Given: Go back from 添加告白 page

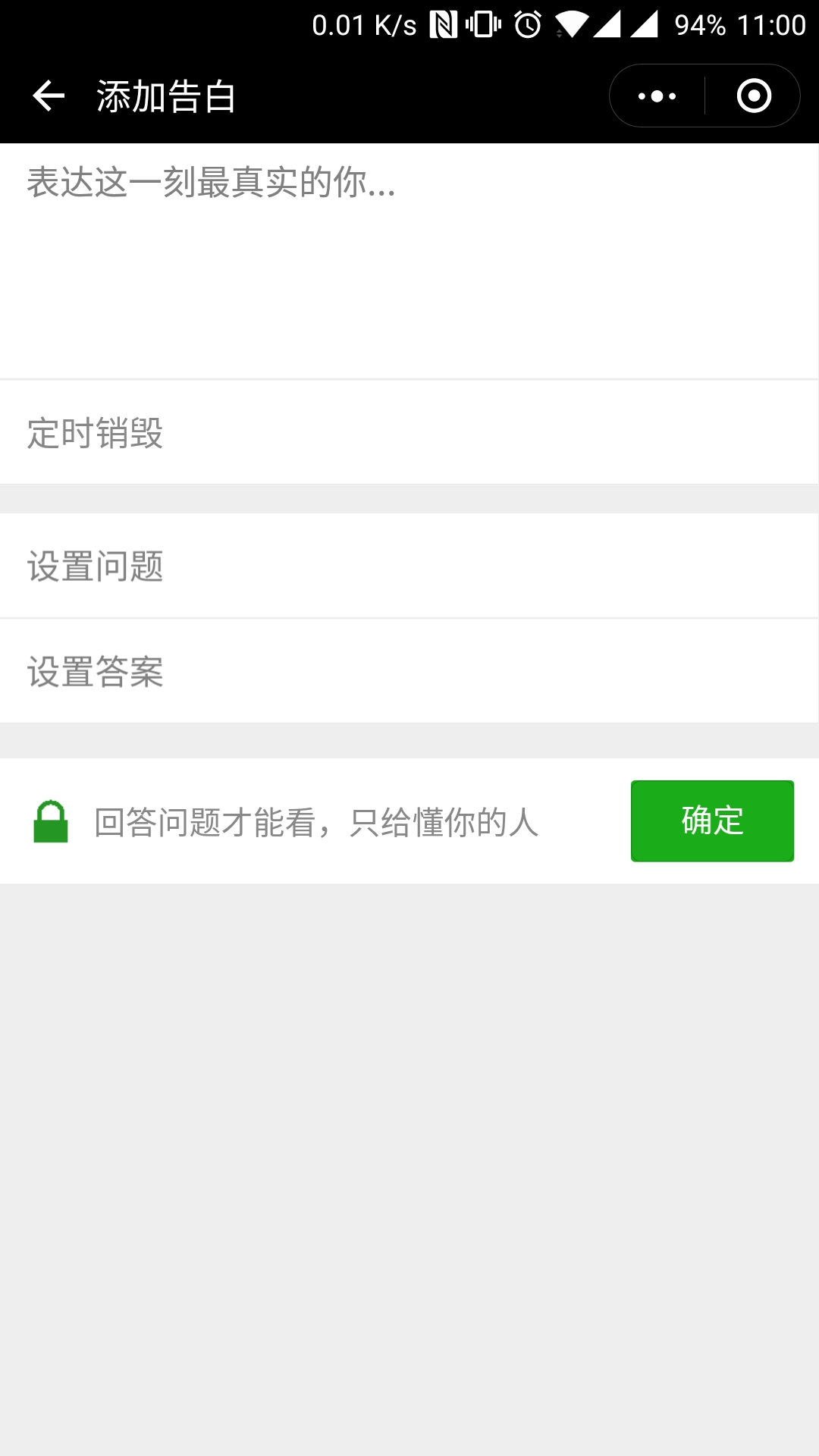Looking at the screenshot, I should pos(49,96).
